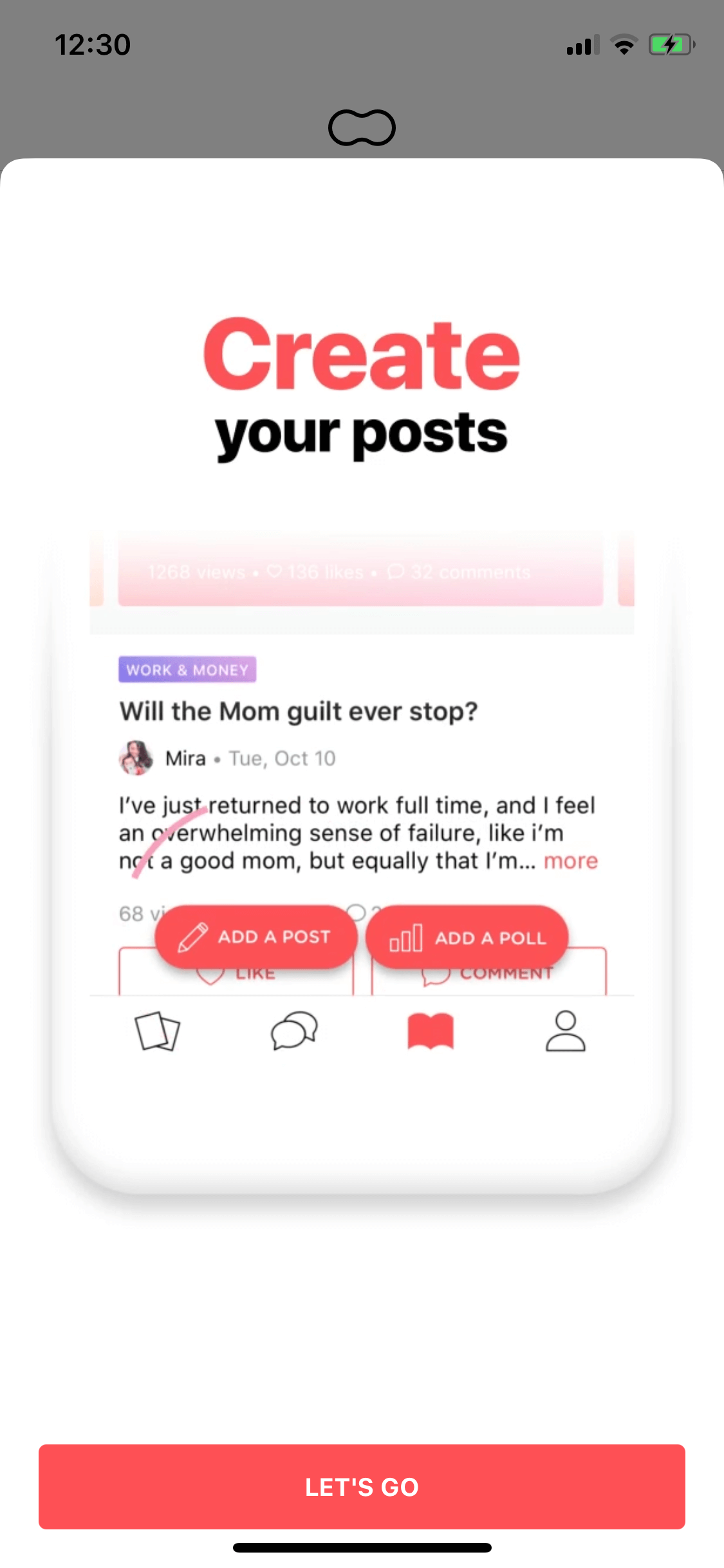Tap the LET'S GO button
724x1568 pixels.
(x=362, y=1486)
